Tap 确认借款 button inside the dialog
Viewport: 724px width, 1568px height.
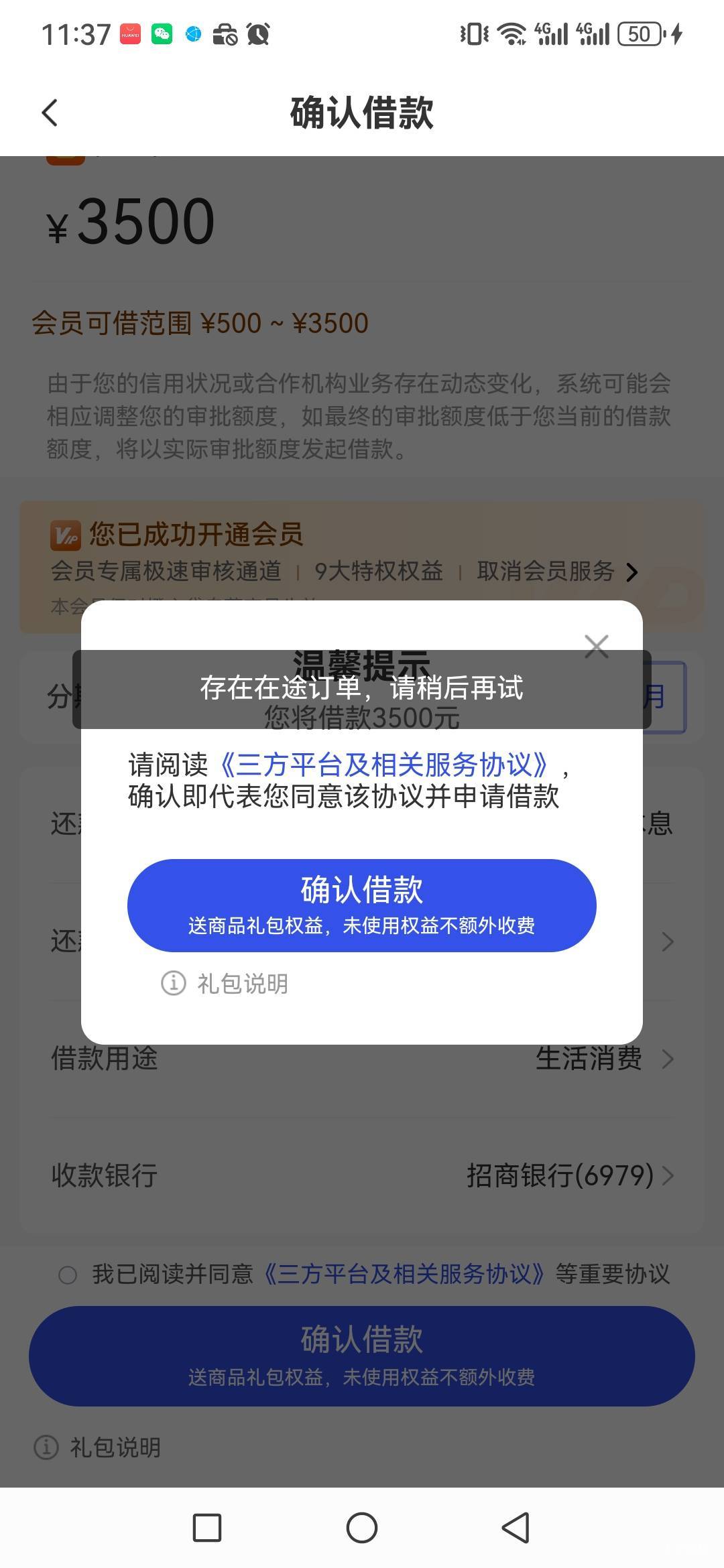click(x=362, y=905)
